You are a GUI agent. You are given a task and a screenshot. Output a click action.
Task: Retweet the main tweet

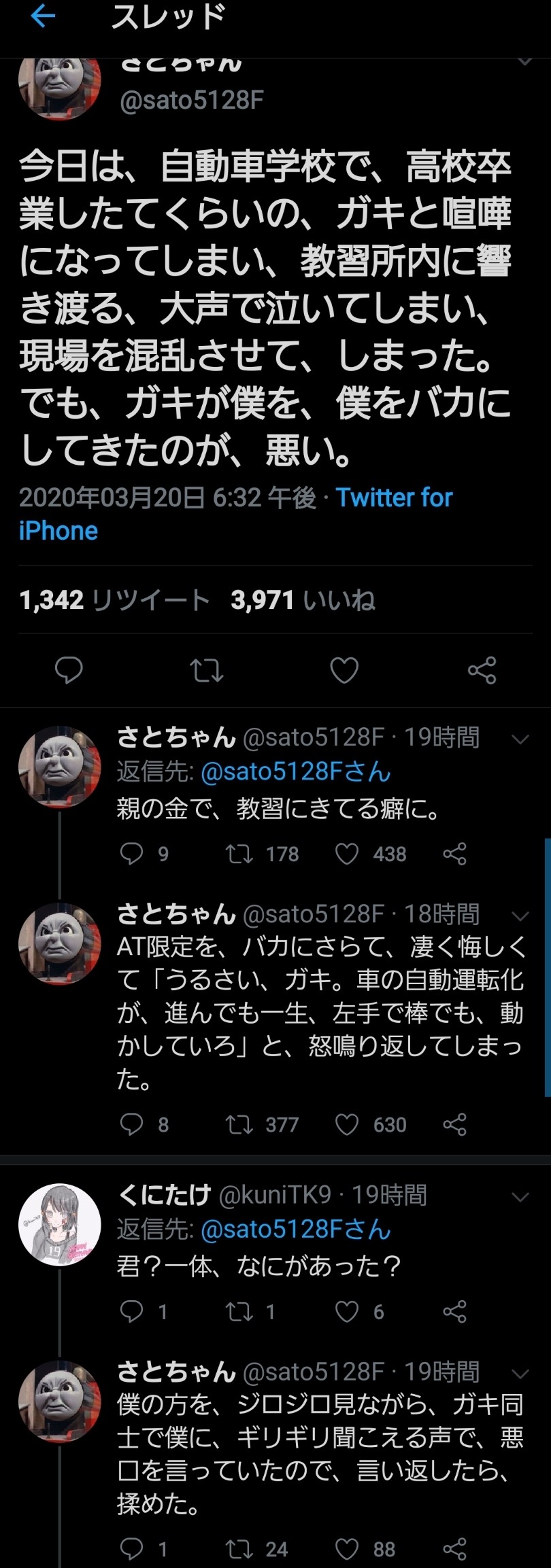coord(206,670)
